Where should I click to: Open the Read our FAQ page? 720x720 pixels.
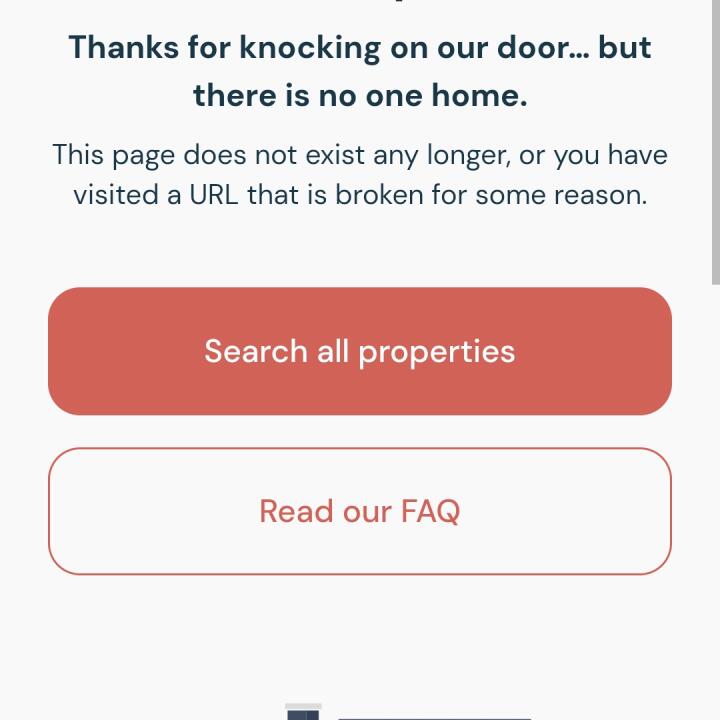(x=360, y=511)
